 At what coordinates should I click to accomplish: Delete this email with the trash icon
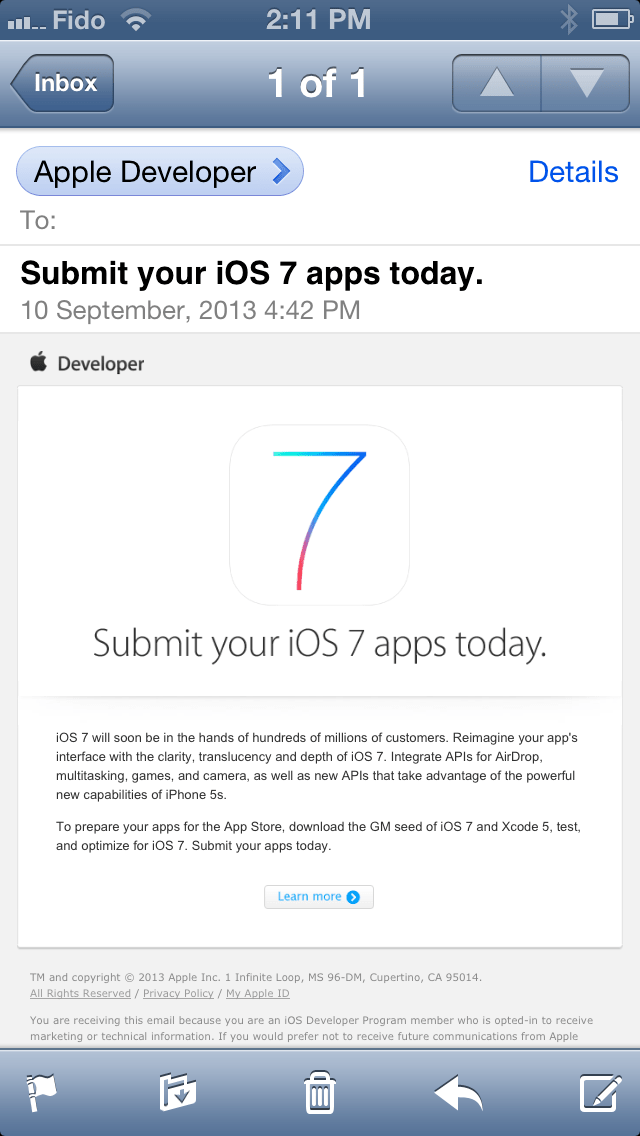(x=319, y=1093)
